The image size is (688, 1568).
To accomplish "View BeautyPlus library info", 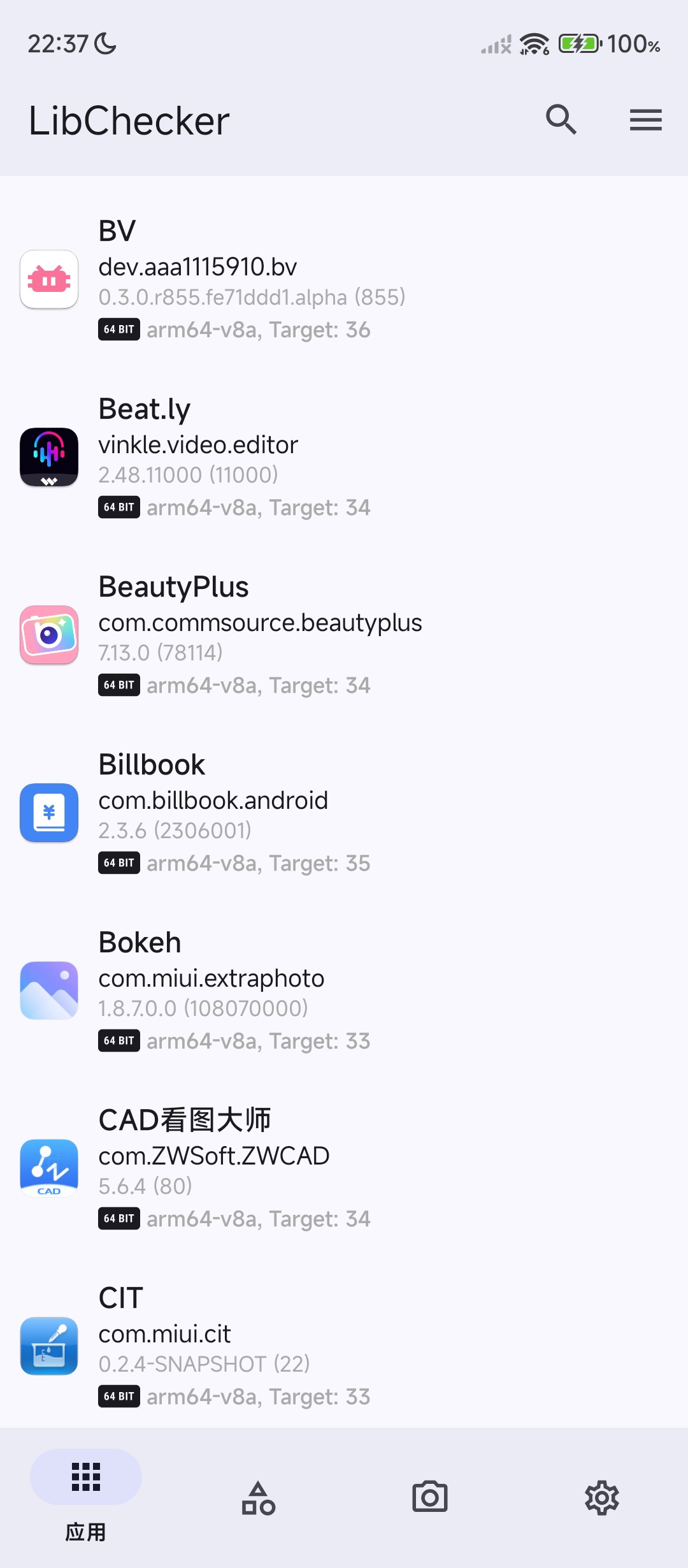I will point(344,635).
